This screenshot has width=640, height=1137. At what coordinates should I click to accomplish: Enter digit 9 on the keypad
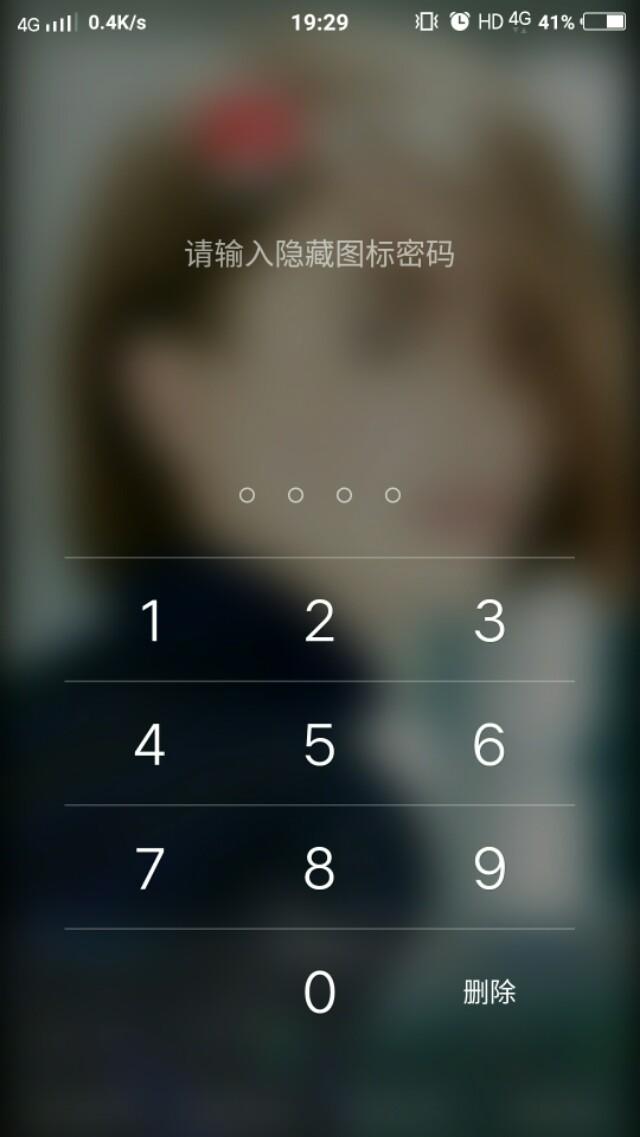489,868
